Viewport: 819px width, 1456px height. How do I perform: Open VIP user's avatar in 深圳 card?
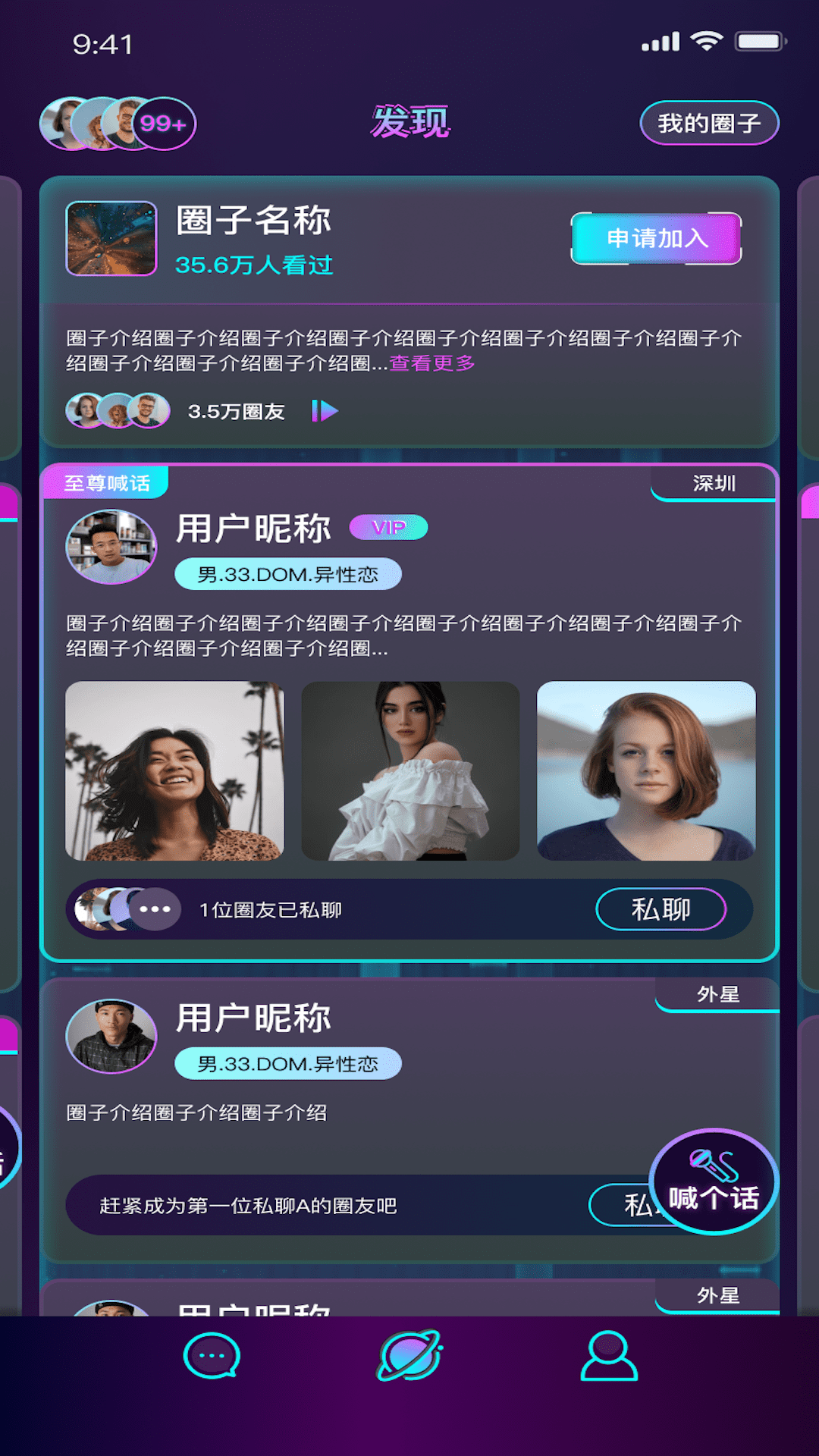[x=111, y=547]
